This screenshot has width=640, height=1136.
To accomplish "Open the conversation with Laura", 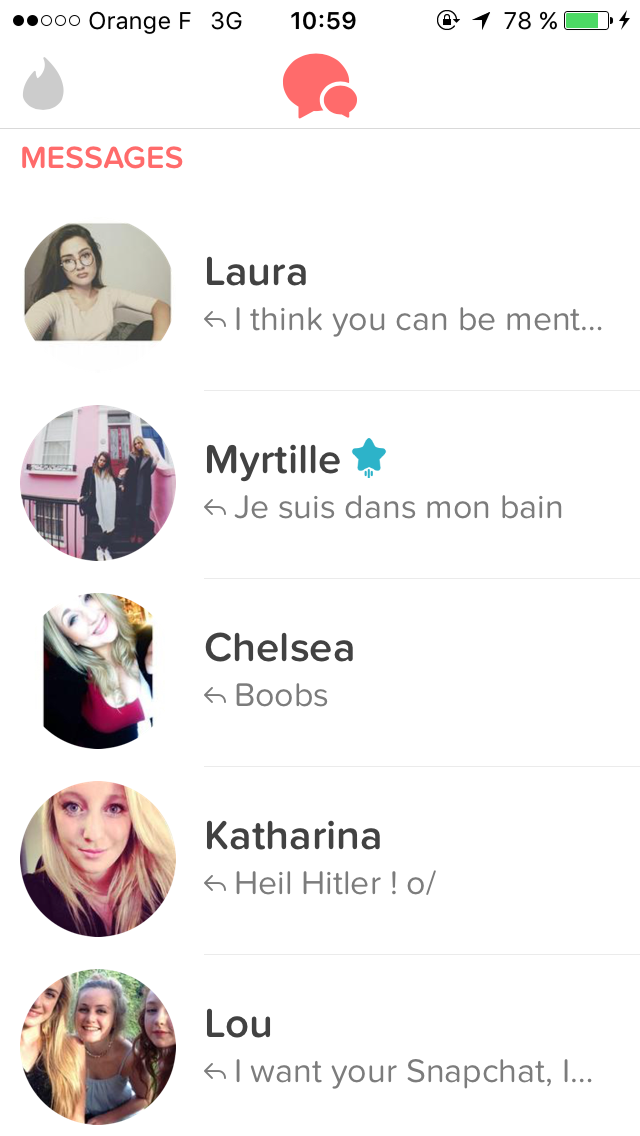I will 320,296.
